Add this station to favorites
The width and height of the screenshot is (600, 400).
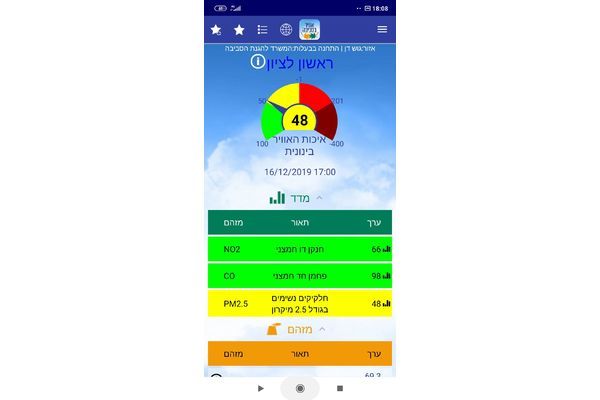point(216,30)
